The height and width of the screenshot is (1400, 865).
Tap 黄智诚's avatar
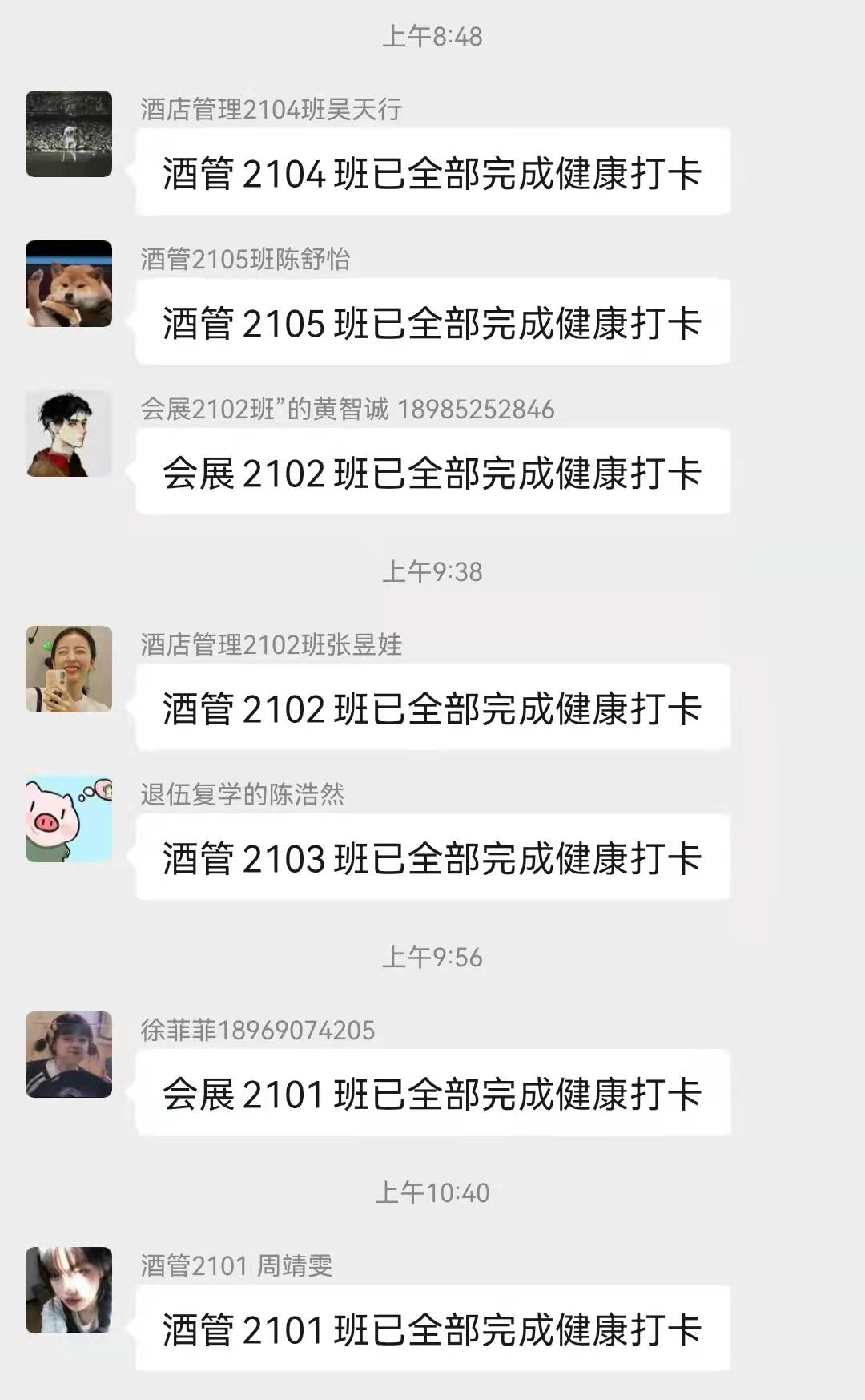(69, 434)
